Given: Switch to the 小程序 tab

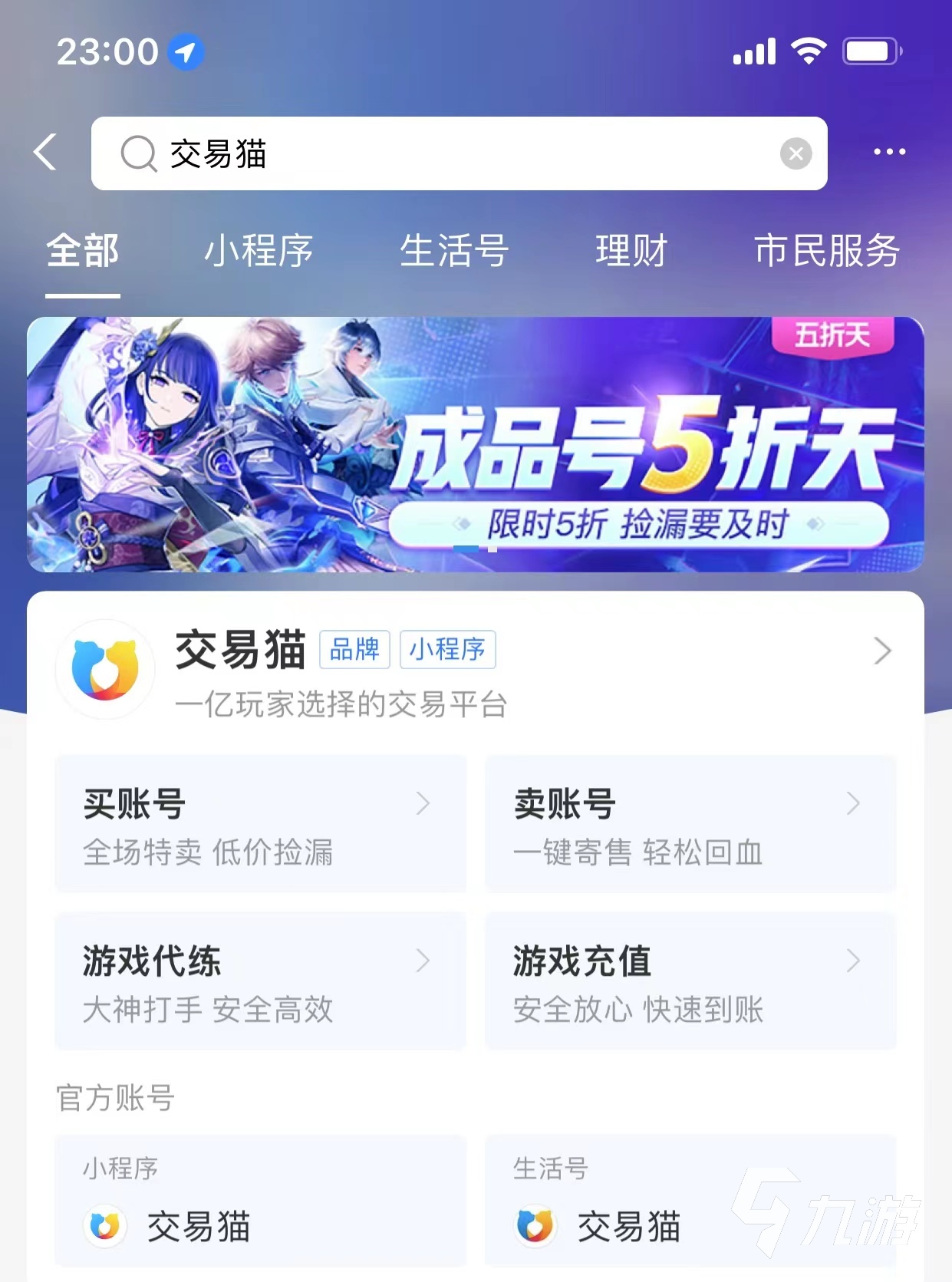Looking at the screenshot, I should pyautogui.click(x=259, y=251).
